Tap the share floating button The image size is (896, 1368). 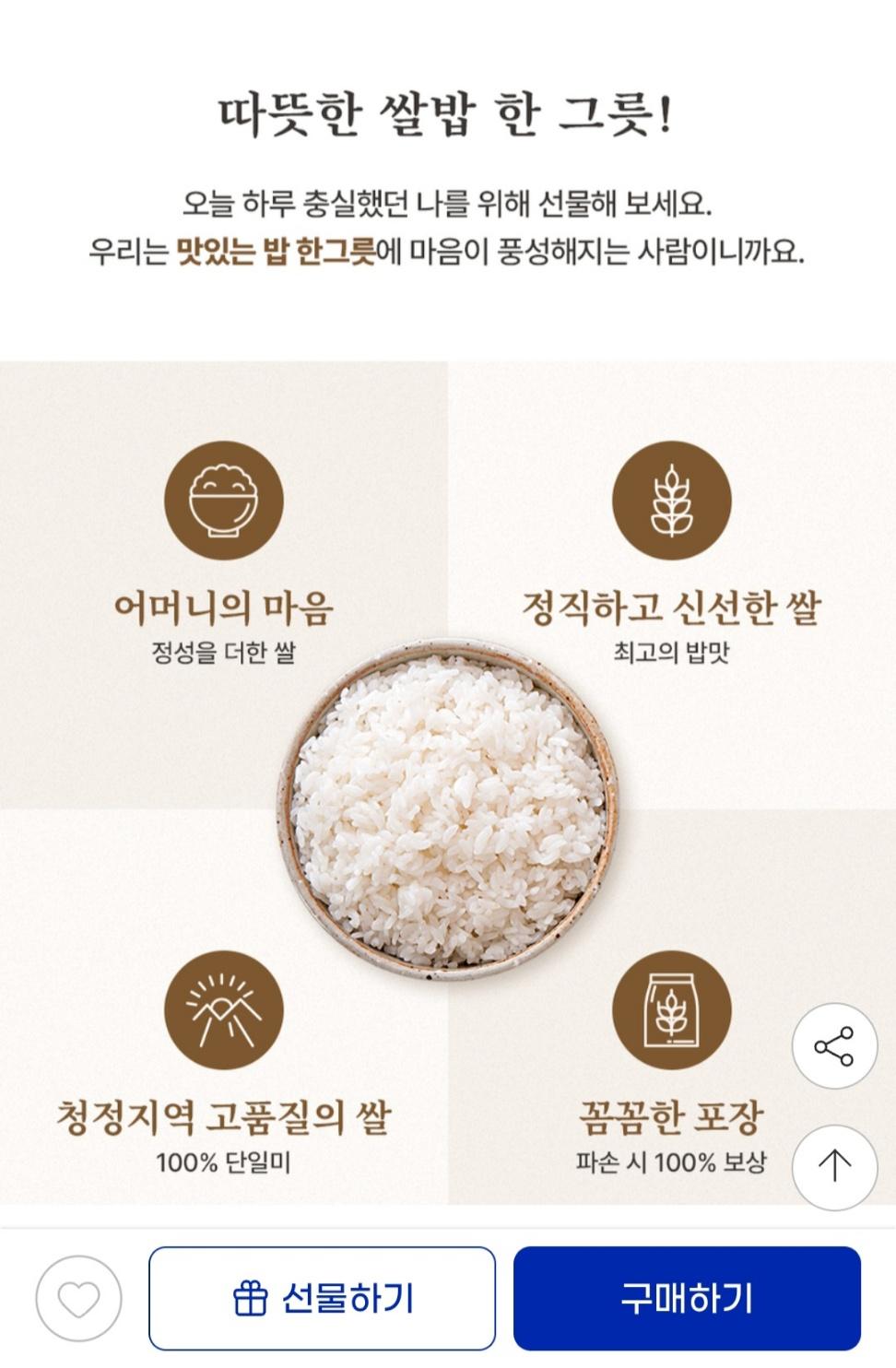click(834, 1046)
